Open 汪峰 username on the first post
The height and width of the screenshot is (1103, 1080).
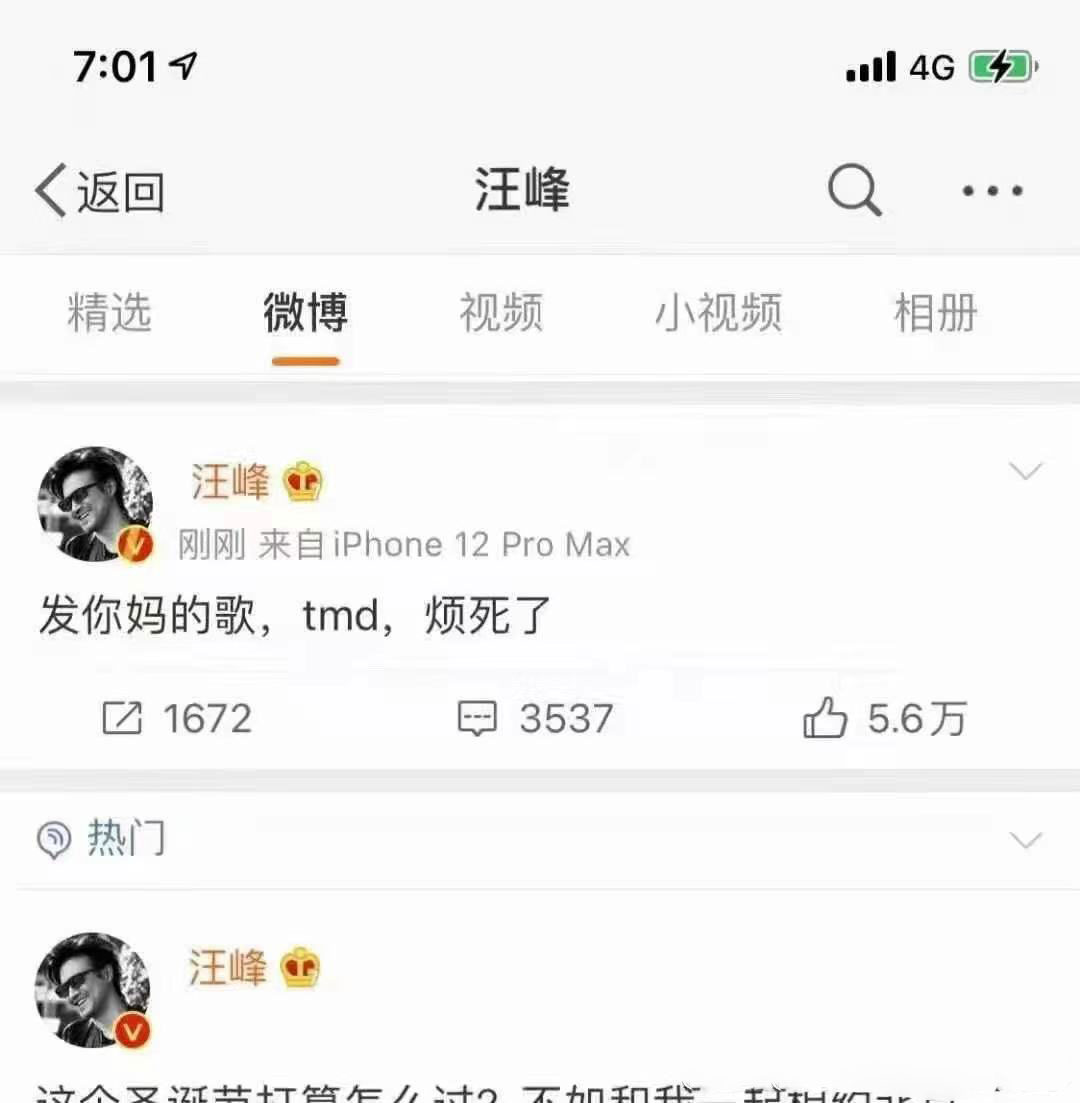(231, 483)
